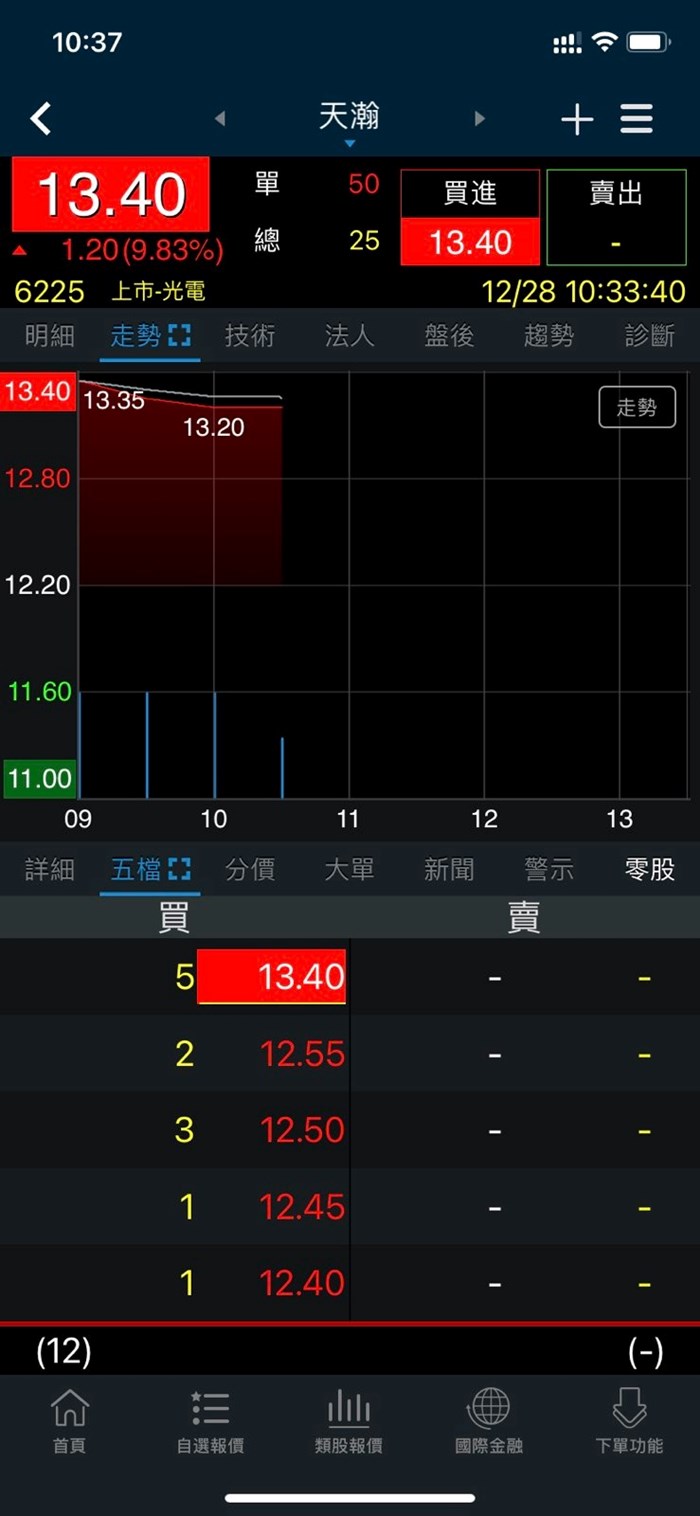Tap the 走勢 chart mode button
700x1516 pixels.
[637, 407]
